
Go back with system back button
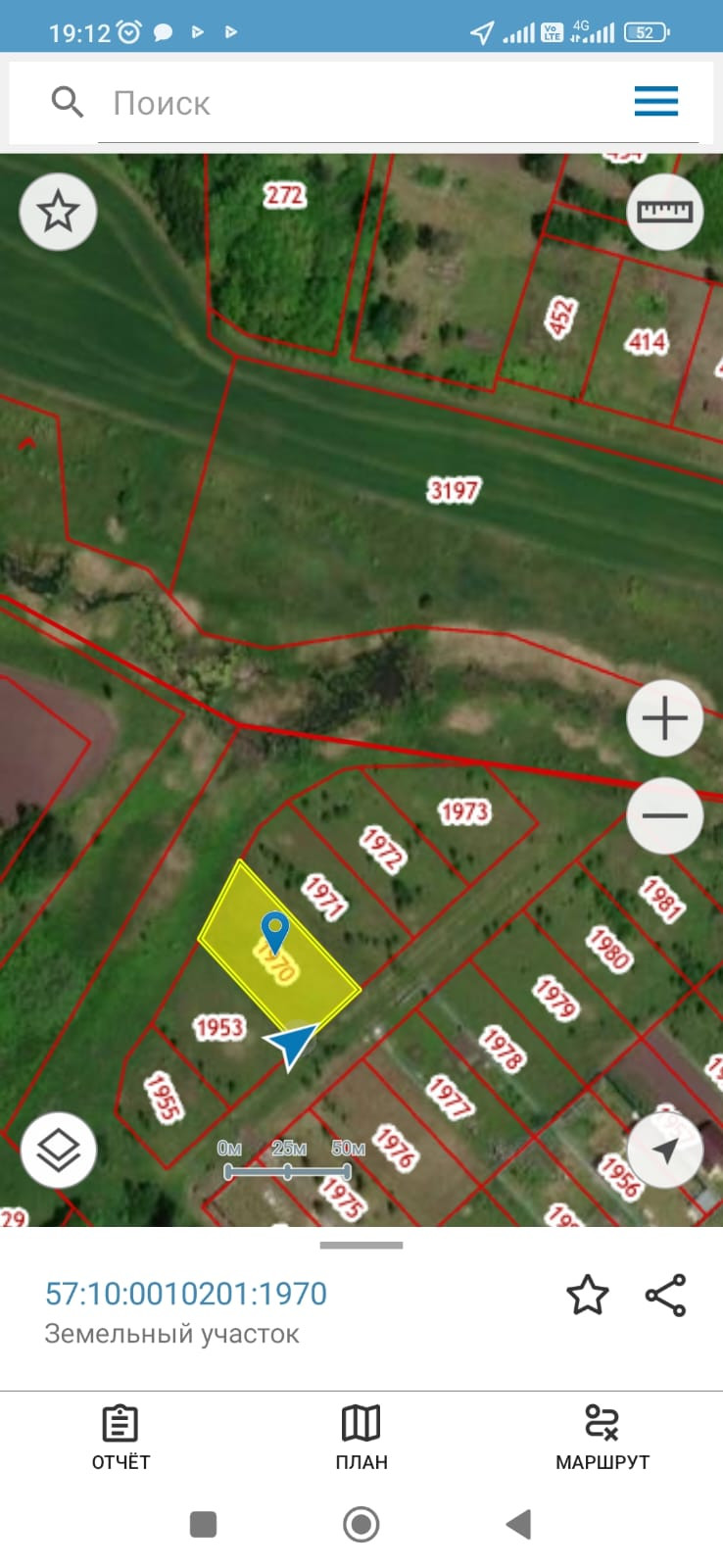518,1524
